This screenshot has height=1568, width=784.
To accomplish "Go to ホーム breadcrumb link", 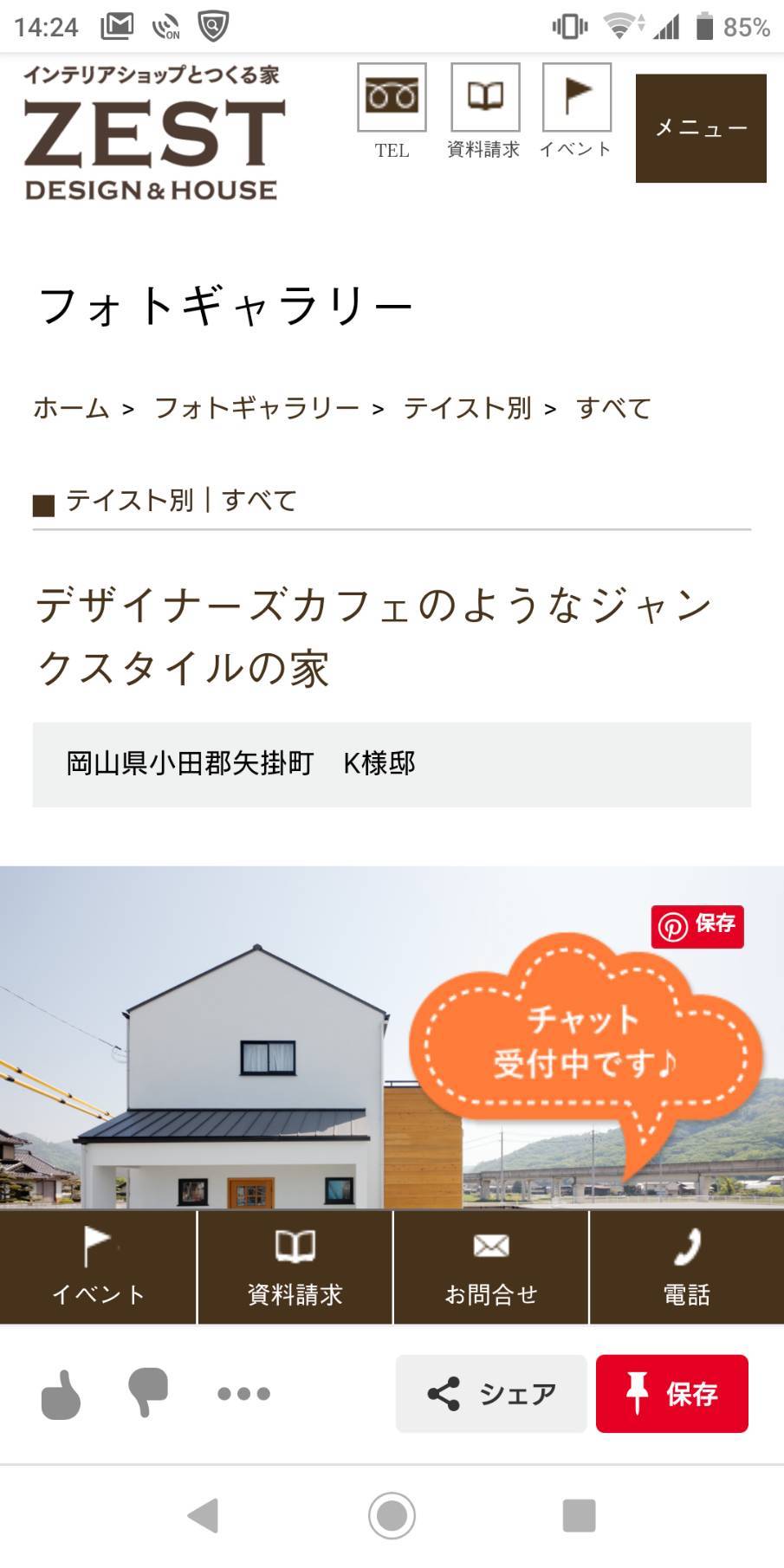I will [x=71, y=408].
